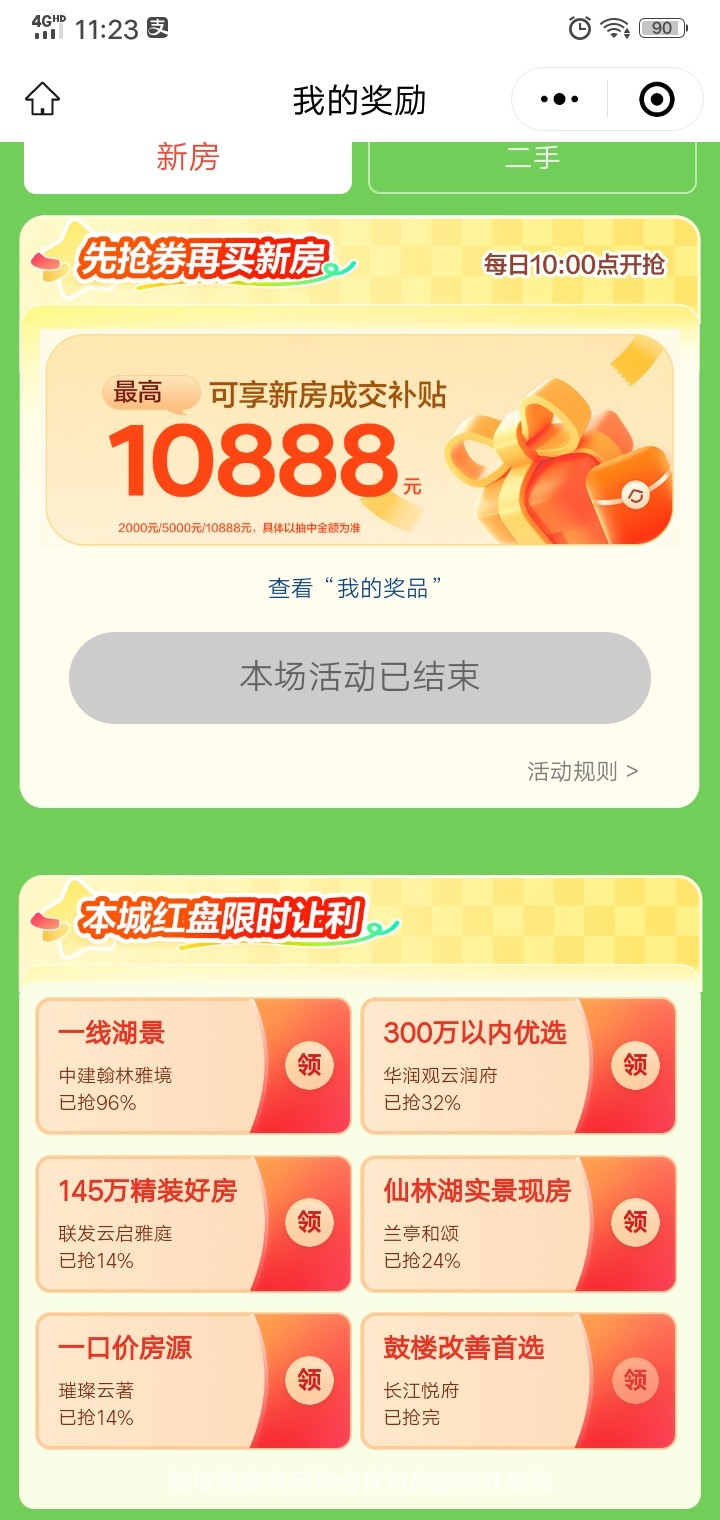
Task: Claim the 联发云启雅庭 coupon
Action: [x=309, y=1222]
